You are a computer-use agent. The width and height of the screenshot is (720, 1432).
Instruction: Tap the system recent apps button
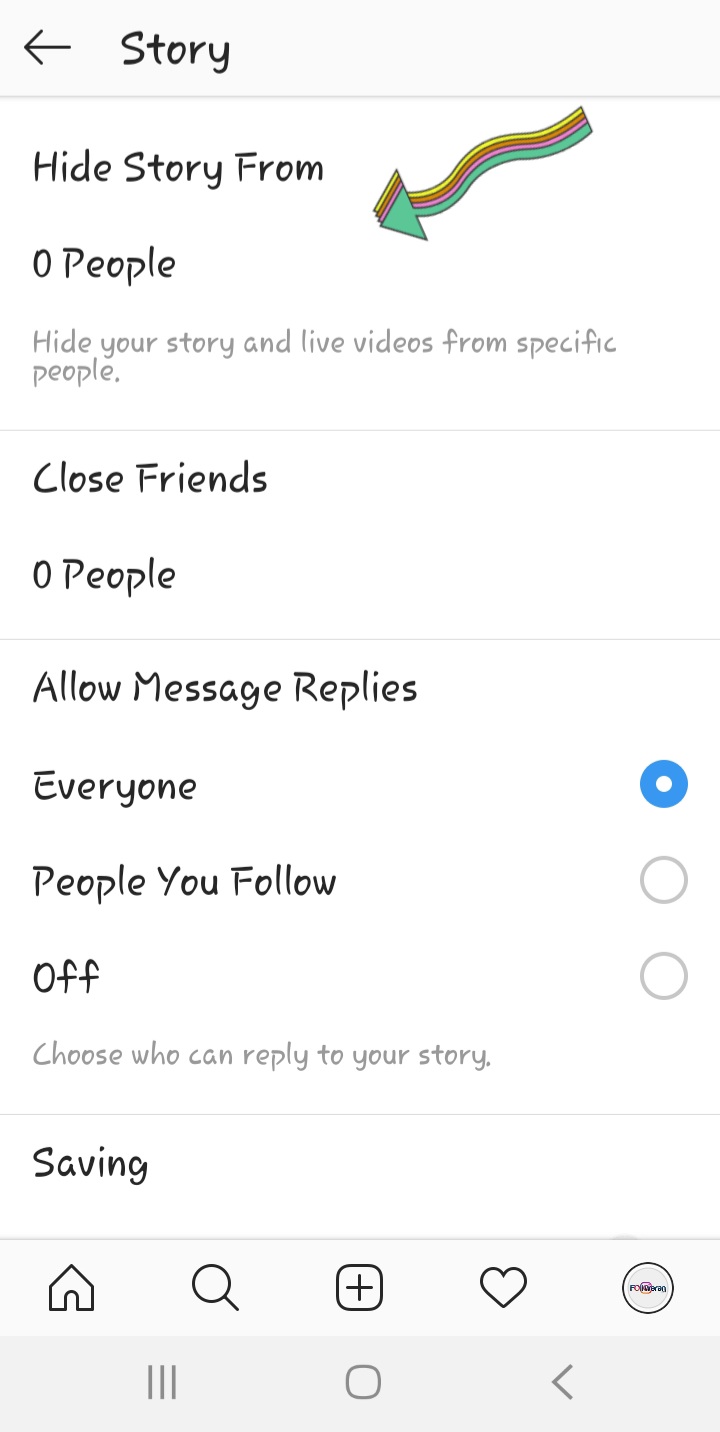pyautogui.click(x=162, y=1383)
